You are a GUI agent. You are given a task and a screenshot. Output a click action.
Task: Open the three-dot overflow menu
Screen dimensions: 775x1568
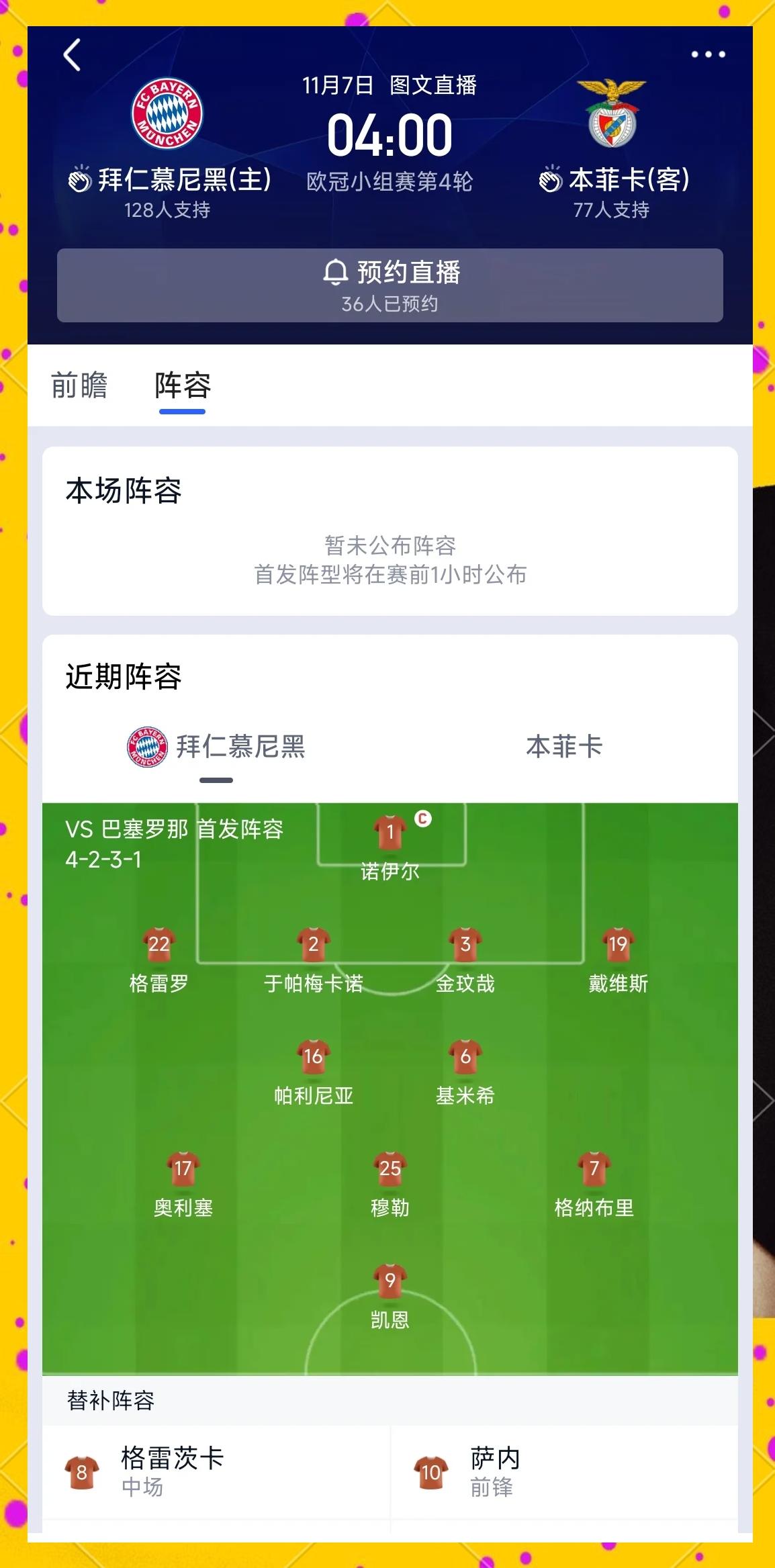click(x=708, y=54)
